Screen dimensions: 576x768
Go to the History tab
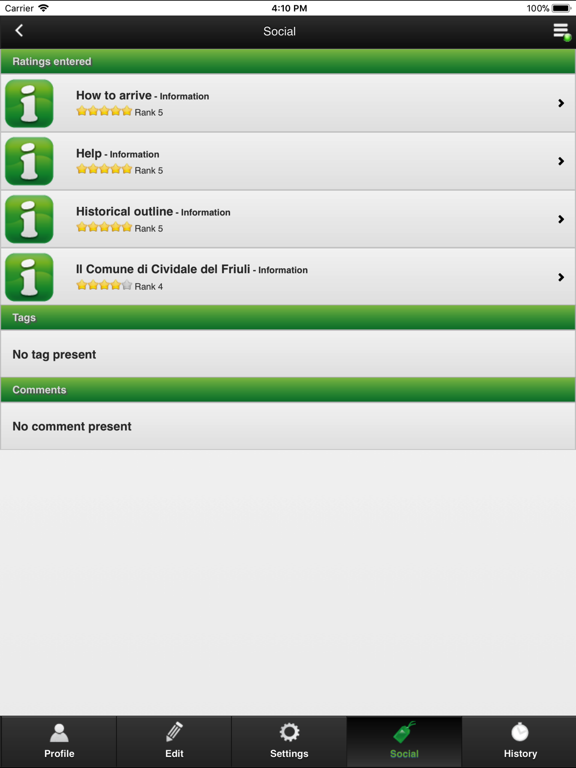(x=520, y=742)
